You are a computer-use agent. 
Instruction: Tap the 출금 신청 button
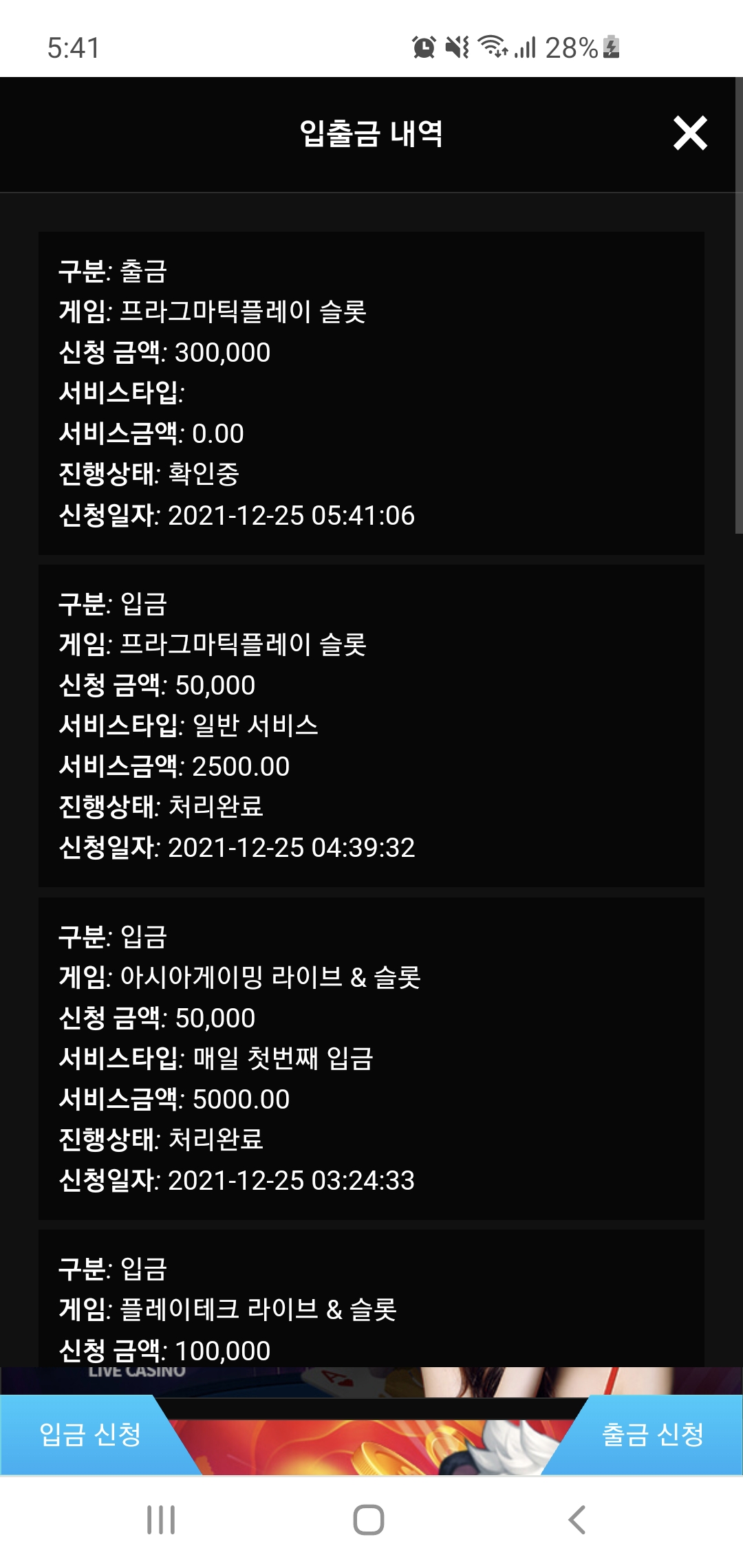point(652,1435)
